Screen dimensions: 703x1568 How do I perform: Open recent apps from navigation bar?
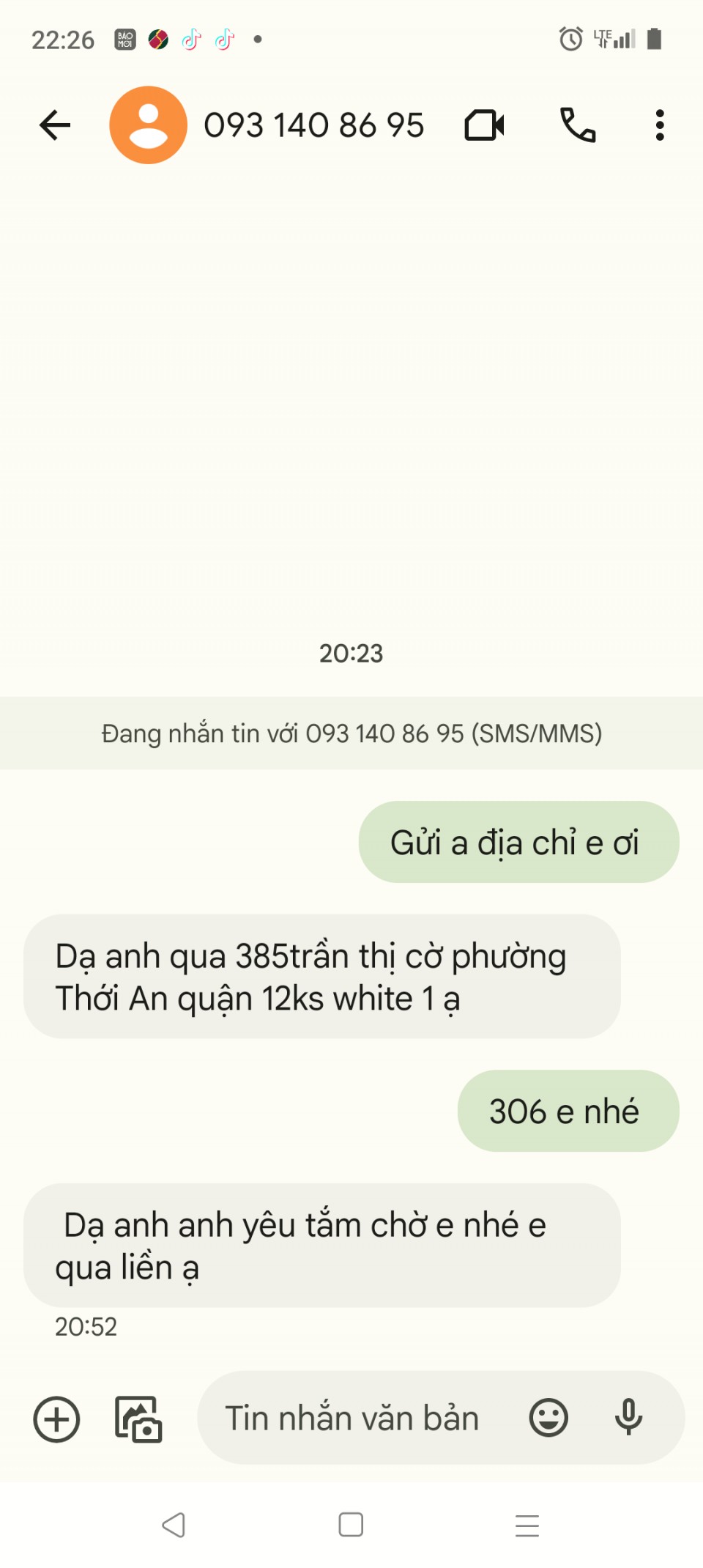pos(527,1525)
